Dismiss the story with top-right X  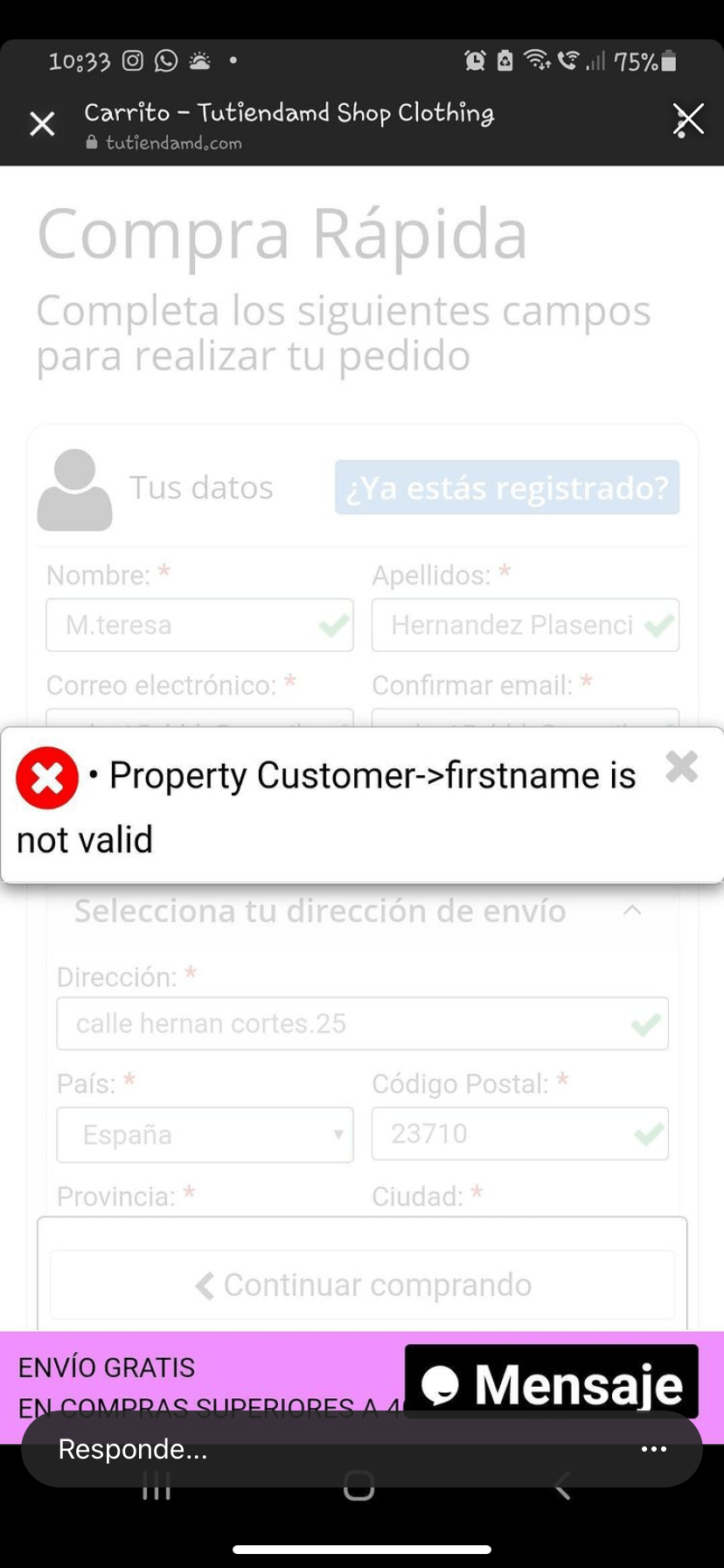click(688, 120)
